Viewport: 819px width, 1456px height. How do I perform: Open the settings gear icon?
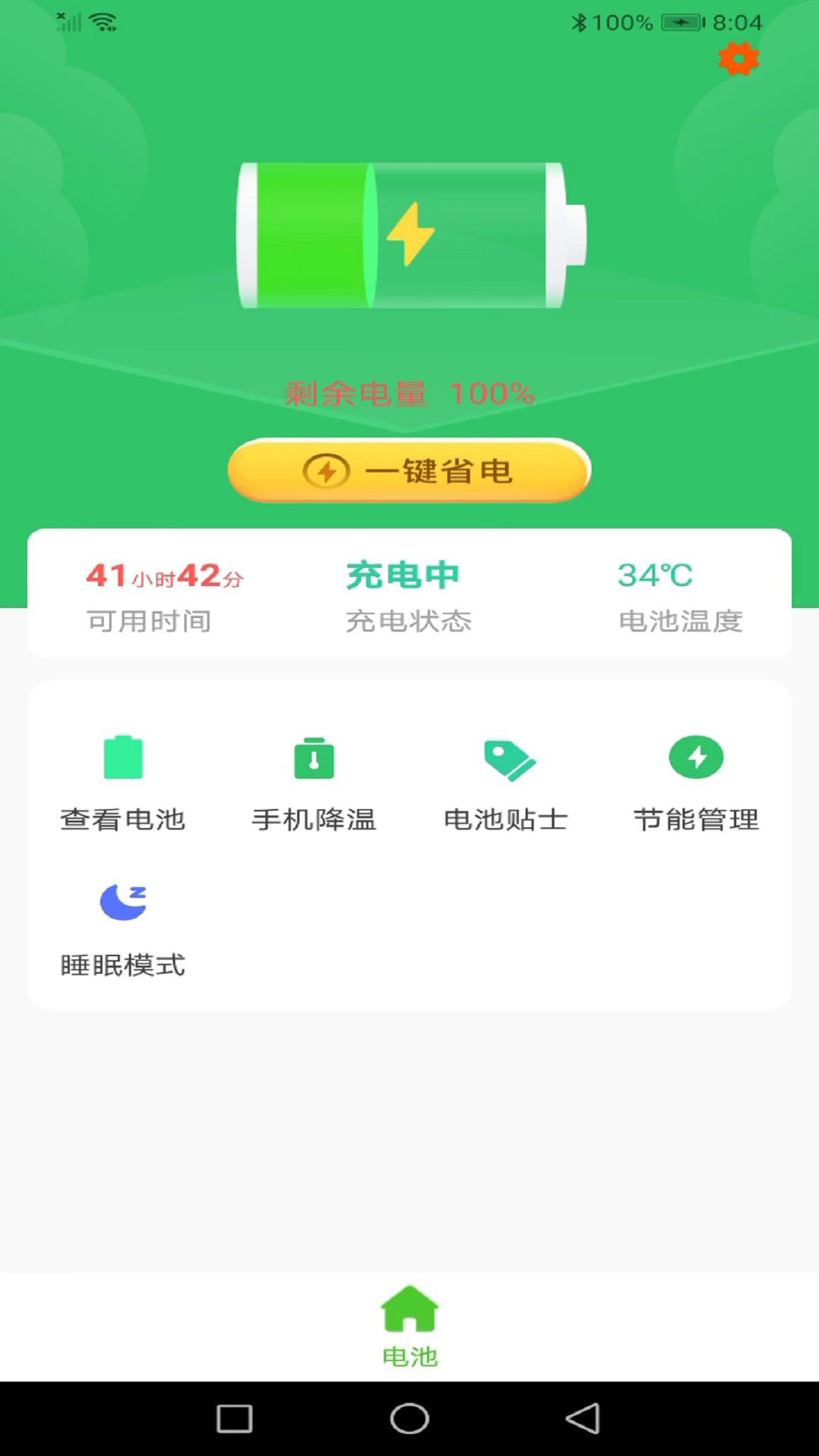click(738, 59)
